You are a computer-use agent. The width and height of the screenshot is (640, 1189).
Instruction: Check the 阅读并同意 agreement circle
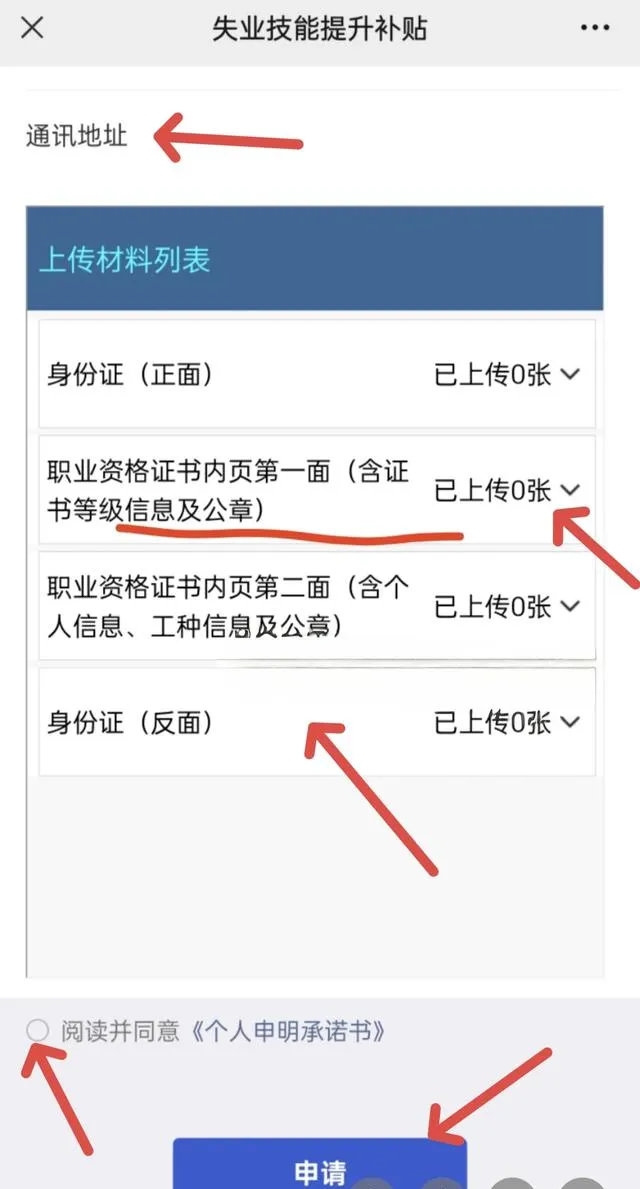38,1030
